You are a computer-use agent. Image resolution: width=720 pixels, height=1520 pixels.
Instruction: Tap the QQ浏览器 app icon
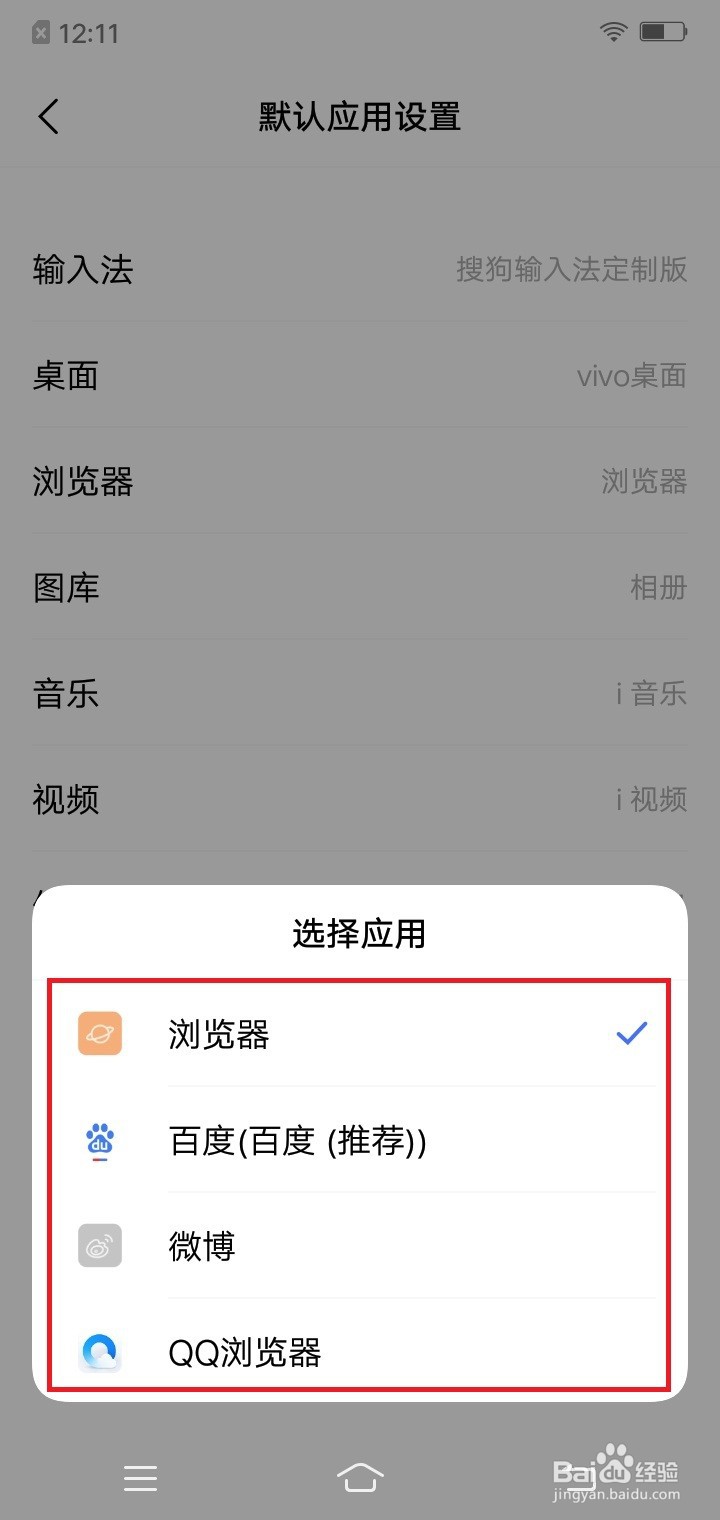[x=99, y=1352]
